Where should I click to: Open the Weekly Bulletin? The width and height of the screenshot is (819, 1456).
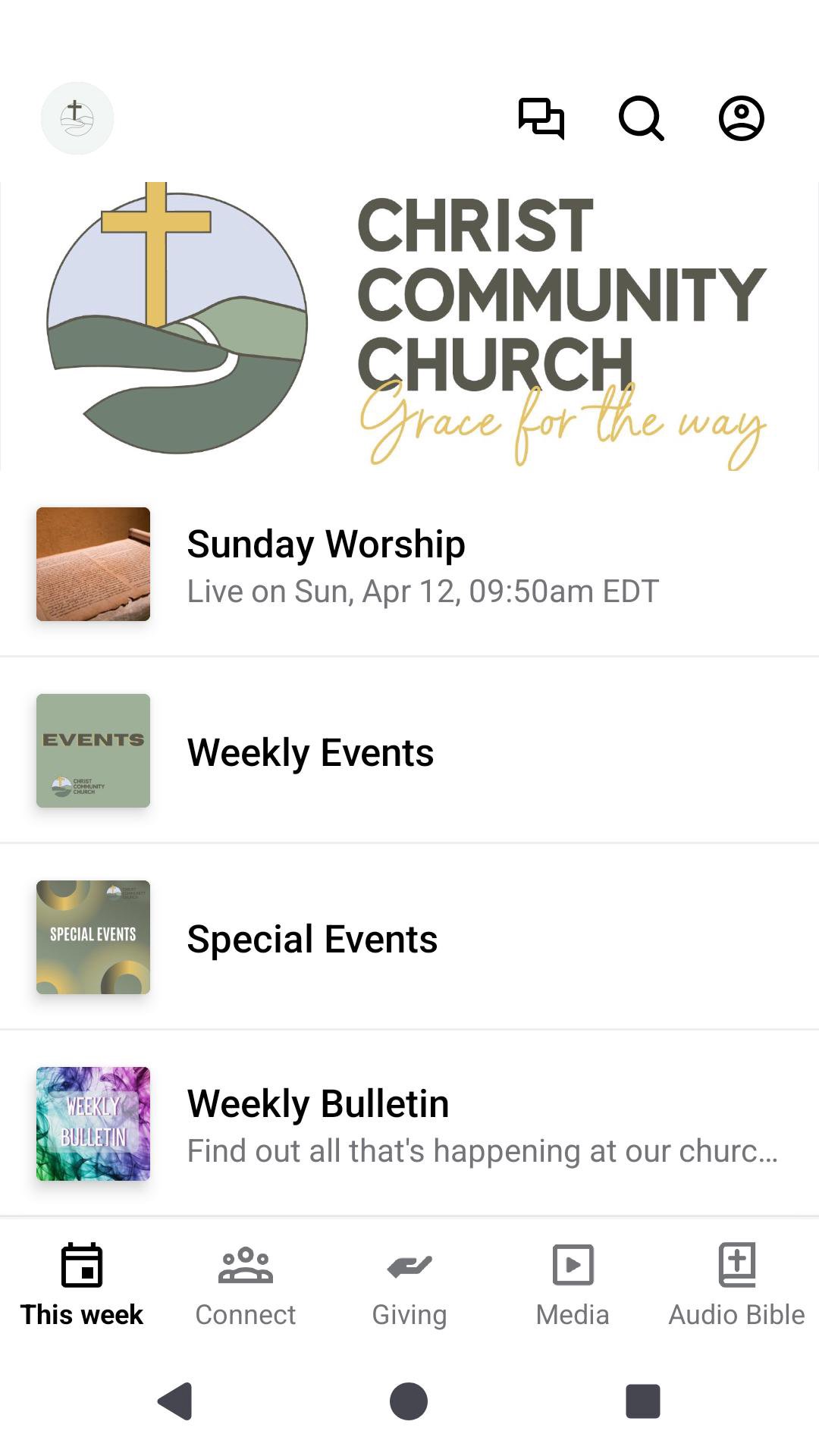[x=409, y=1124]
